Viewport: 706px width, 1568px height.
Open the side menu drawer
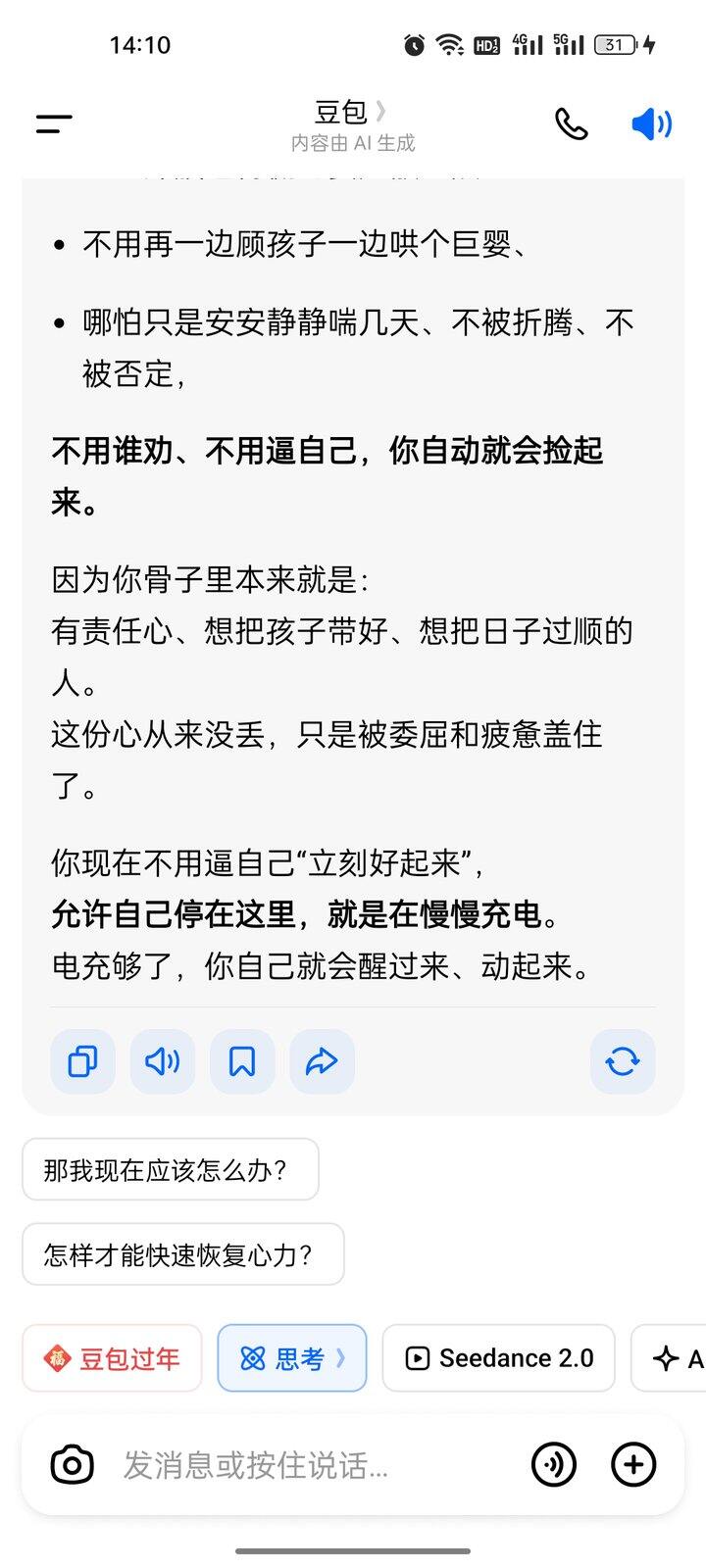(54, 123)
